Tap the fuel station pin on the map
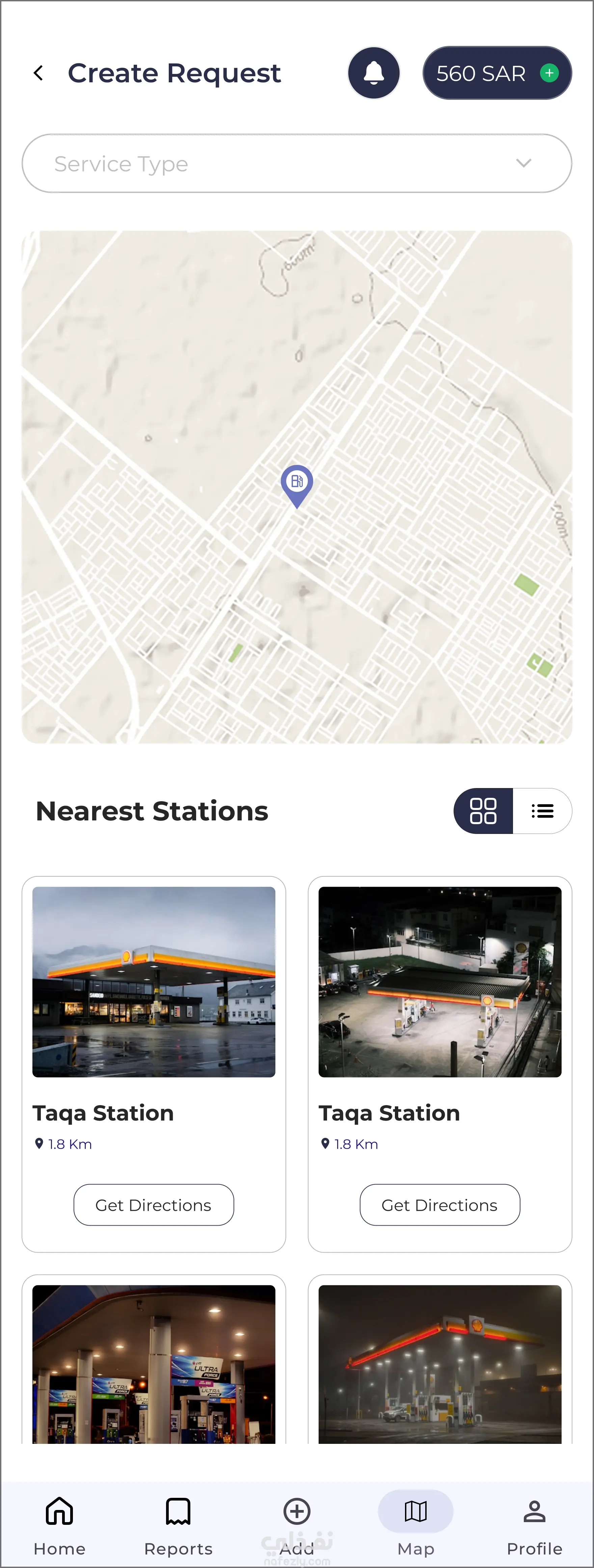 click(297, 483)
